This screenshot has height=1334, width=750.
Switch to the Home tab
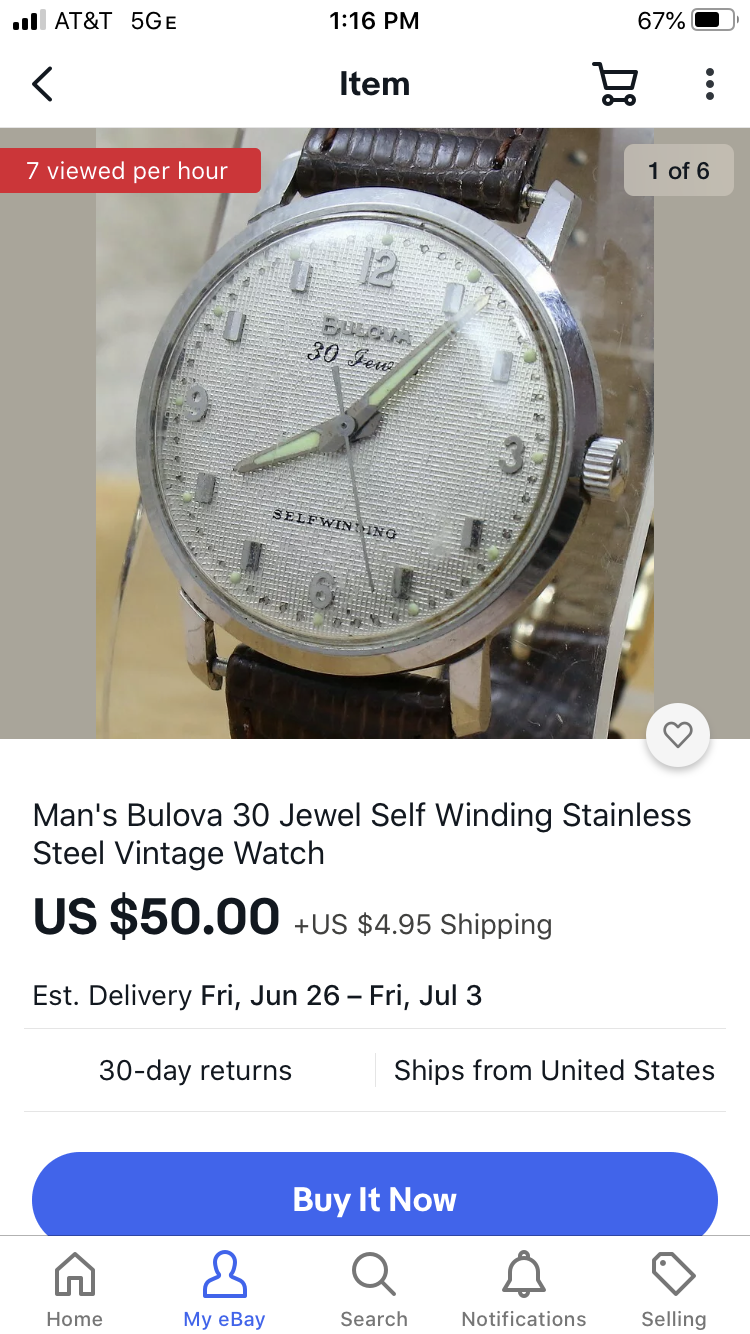click(x=75, y=1290)
